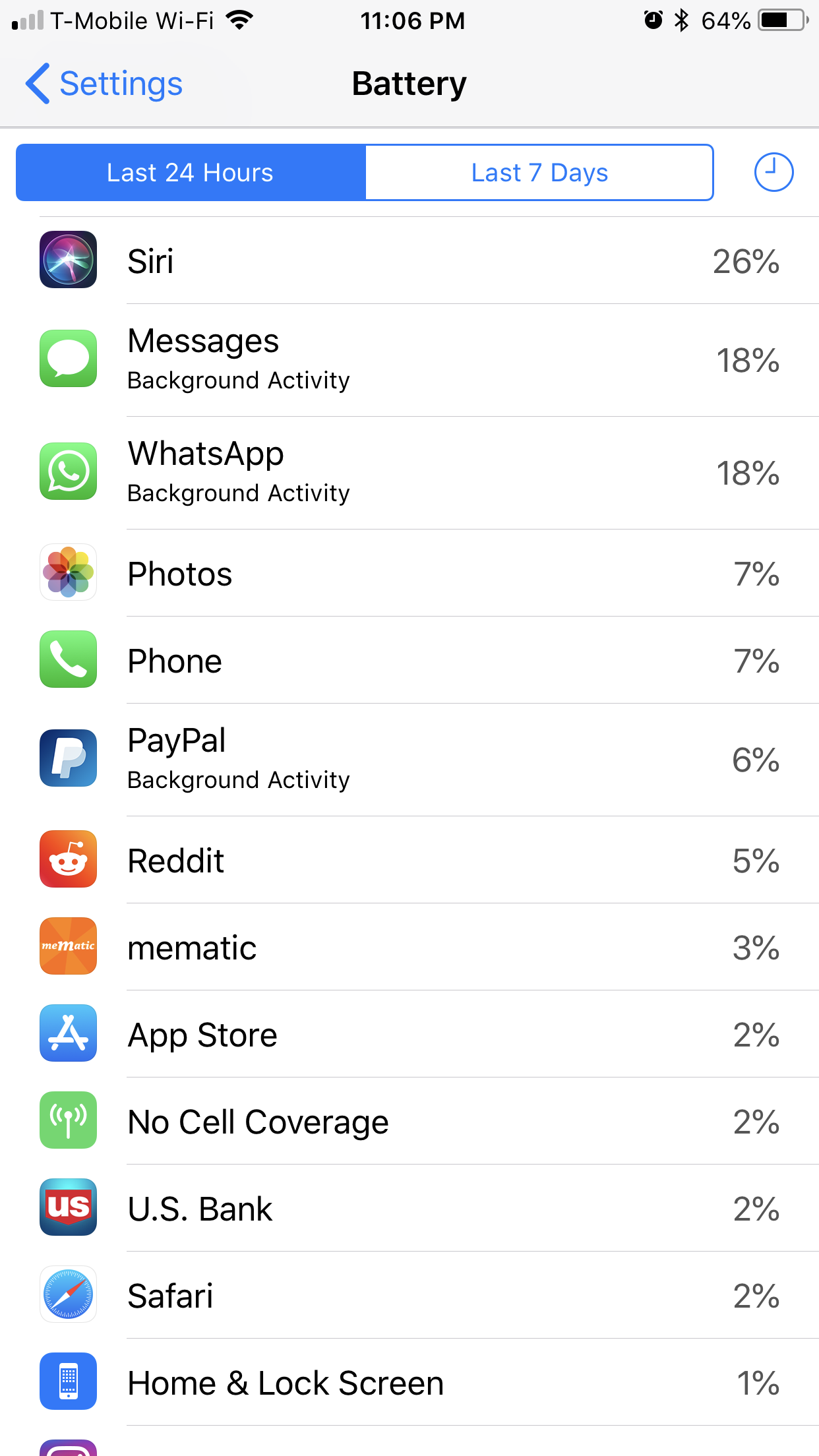Go back to Settings

tap(104, 84)
